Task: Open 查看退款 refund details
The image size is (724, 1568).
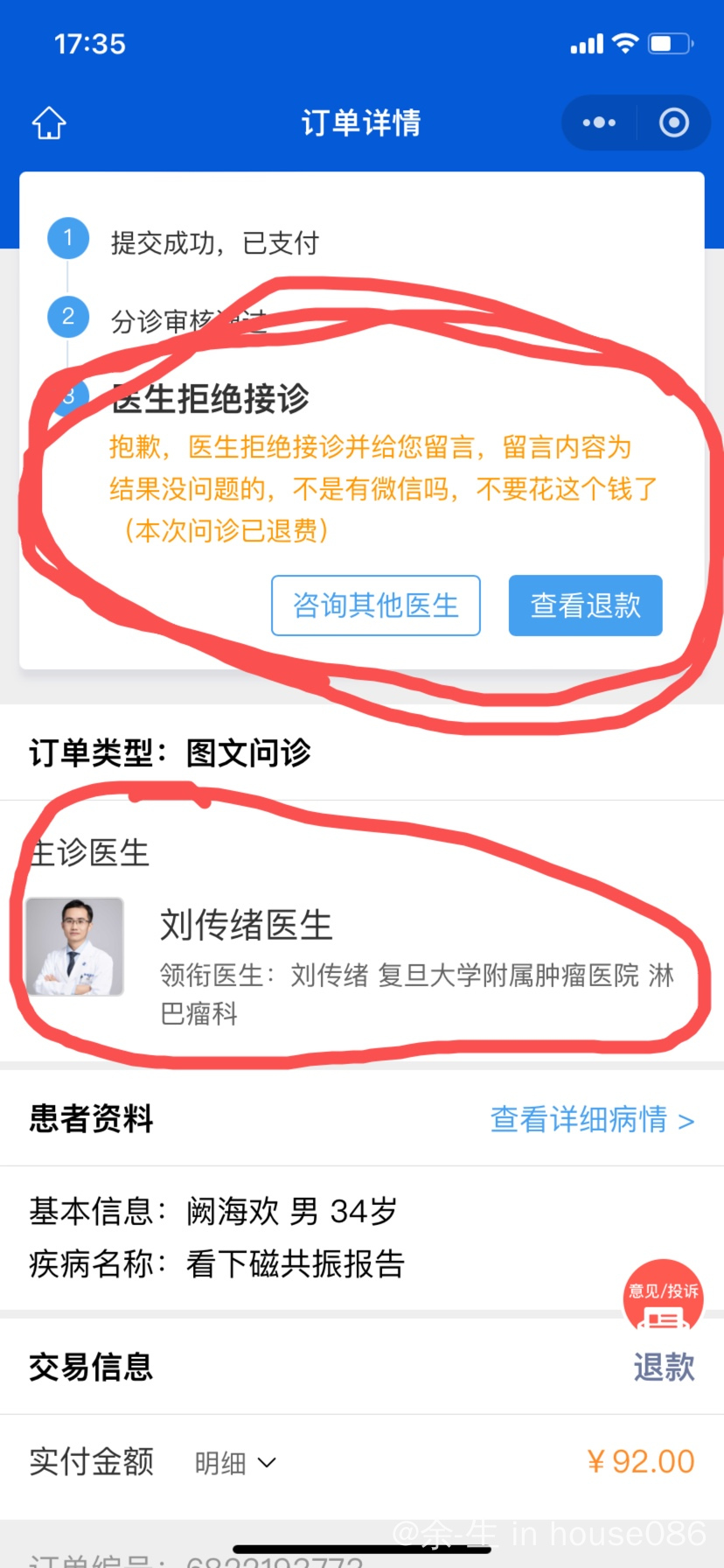Action: [x=585, y=605]
